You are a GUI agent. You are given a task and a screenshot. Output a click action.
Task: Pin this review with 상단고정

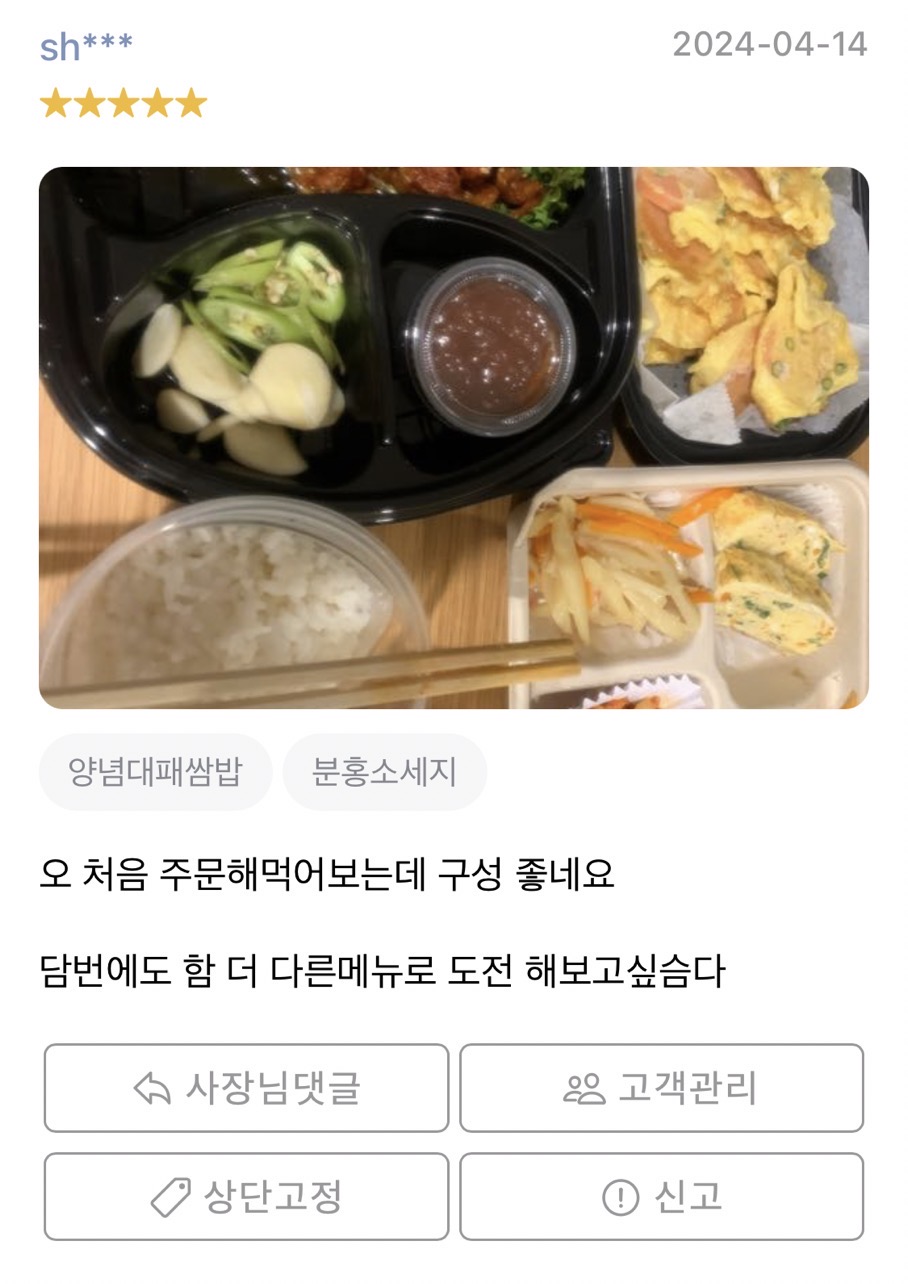[246, 1196]
